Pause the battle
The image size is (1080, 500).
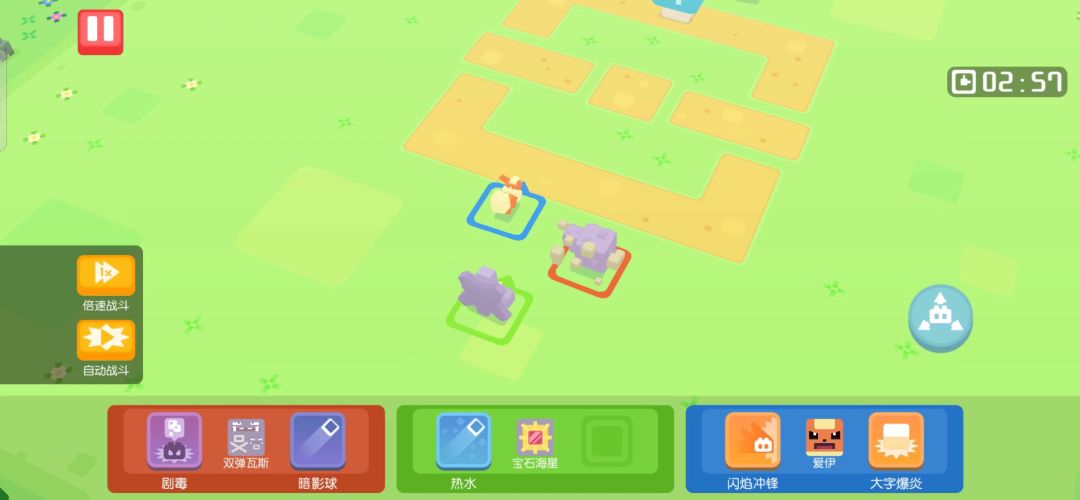pos(100,32)
